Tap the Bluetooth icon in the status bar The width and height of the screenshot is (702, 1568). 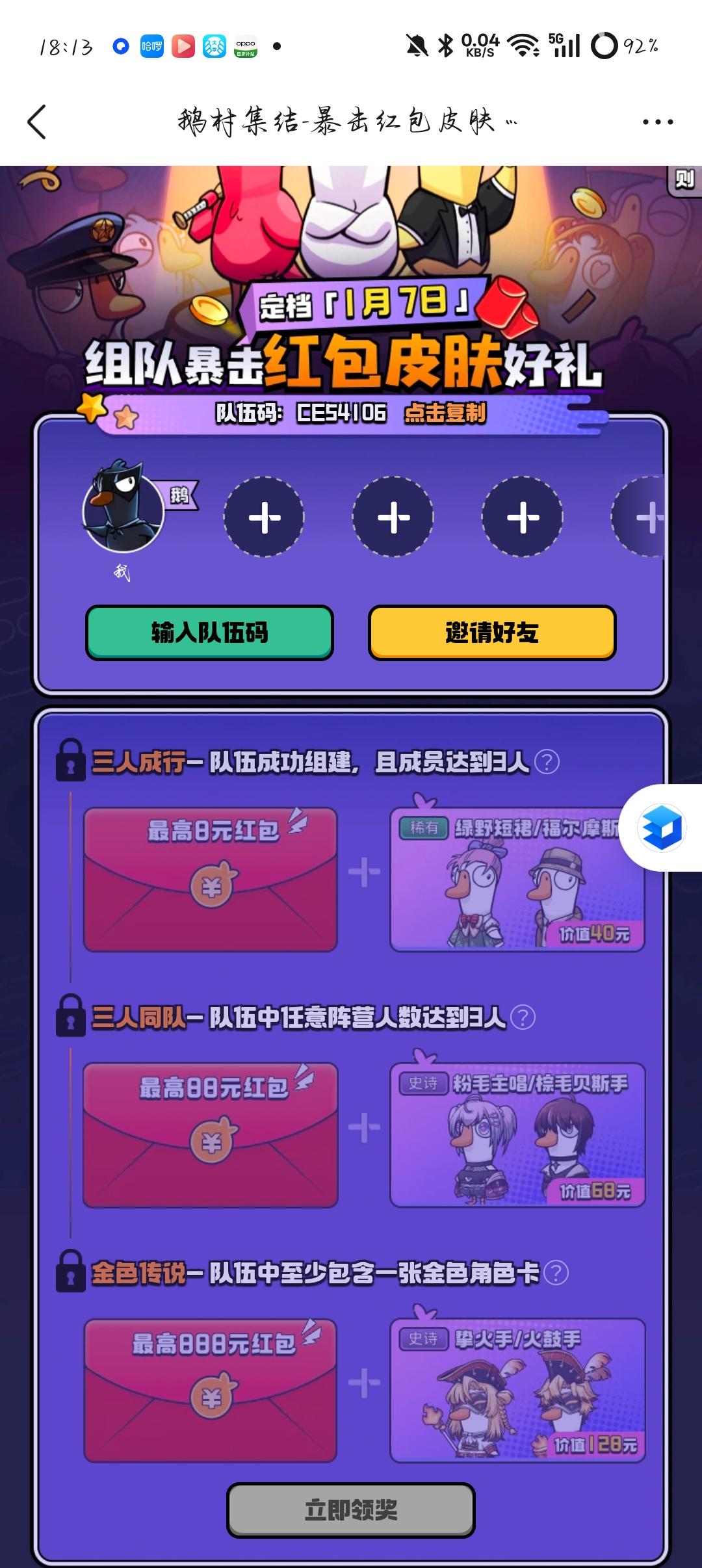(x=445, y=44)
